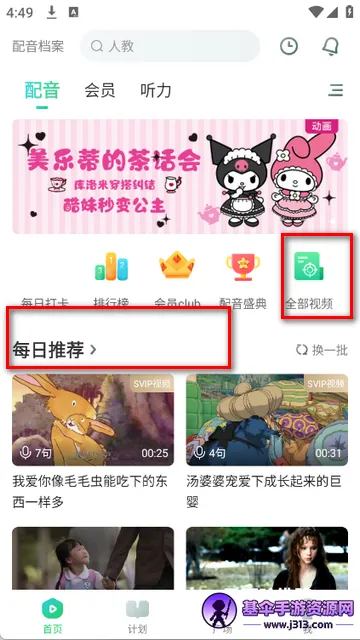Open 排行榜 shortcut

111,280
